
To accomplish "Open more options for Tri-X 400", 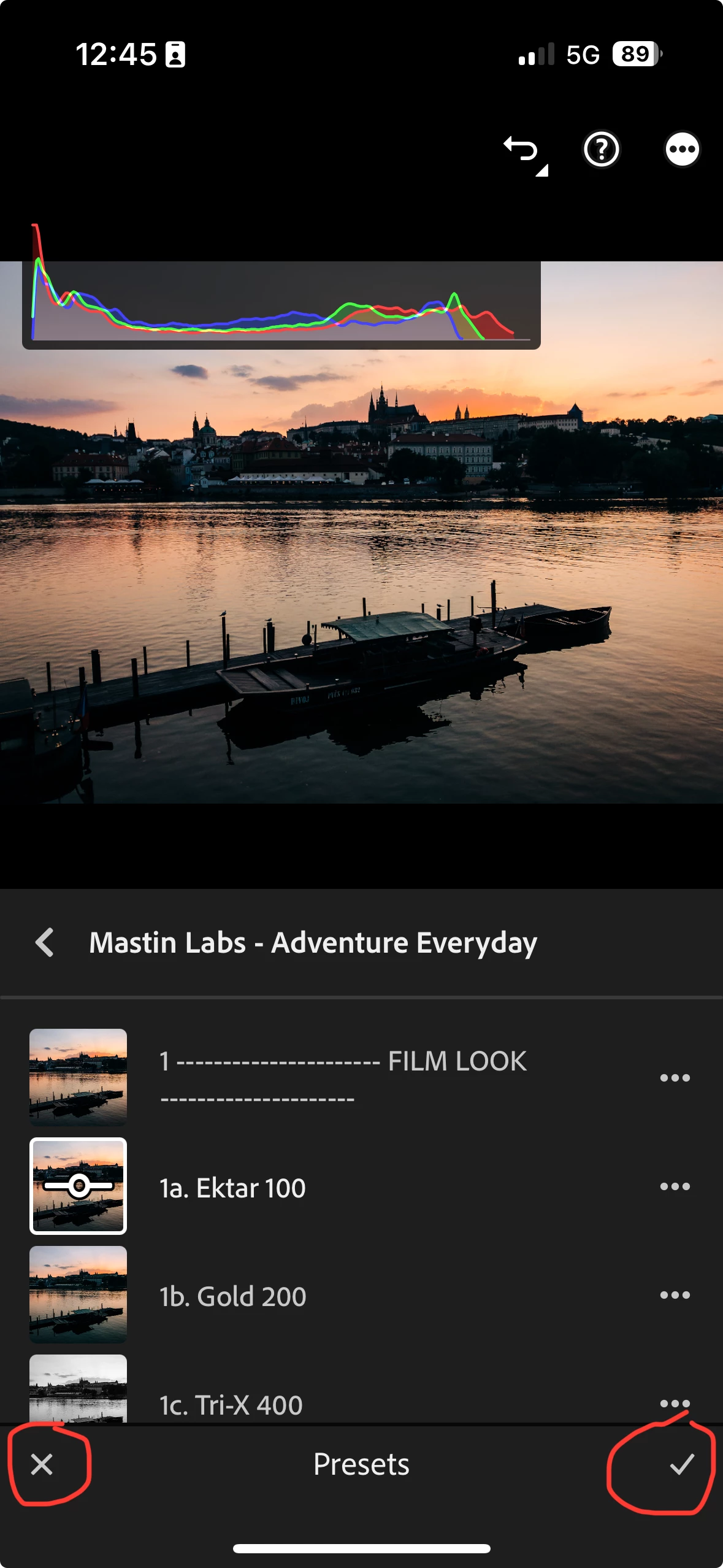I will point(675,1403).
